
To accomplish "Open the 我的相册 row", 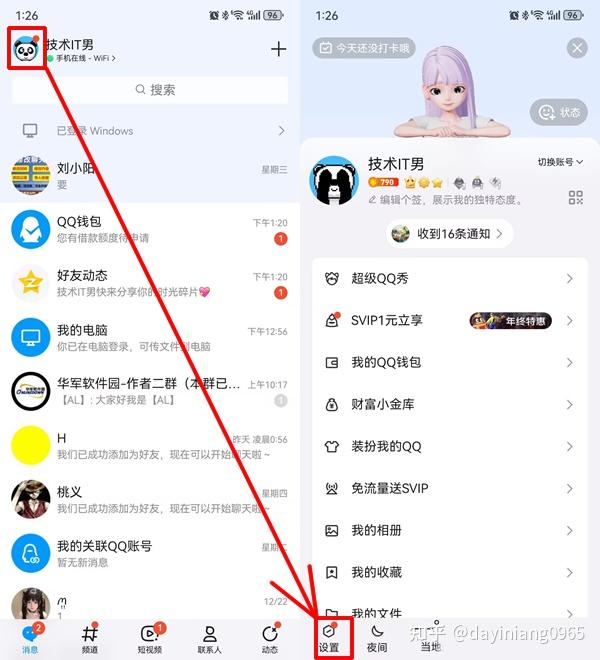I will [449, 531].
